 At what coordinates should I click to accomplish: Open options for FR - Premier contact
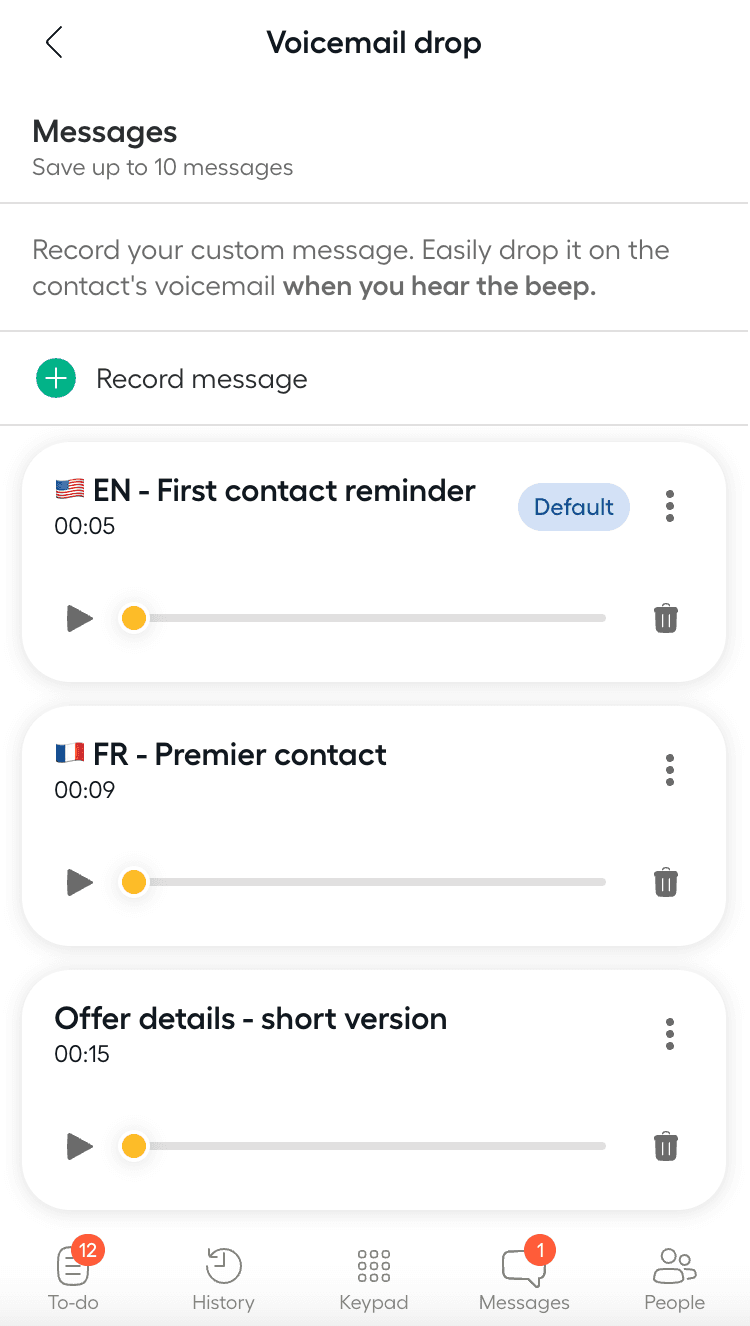click(670, 770)
